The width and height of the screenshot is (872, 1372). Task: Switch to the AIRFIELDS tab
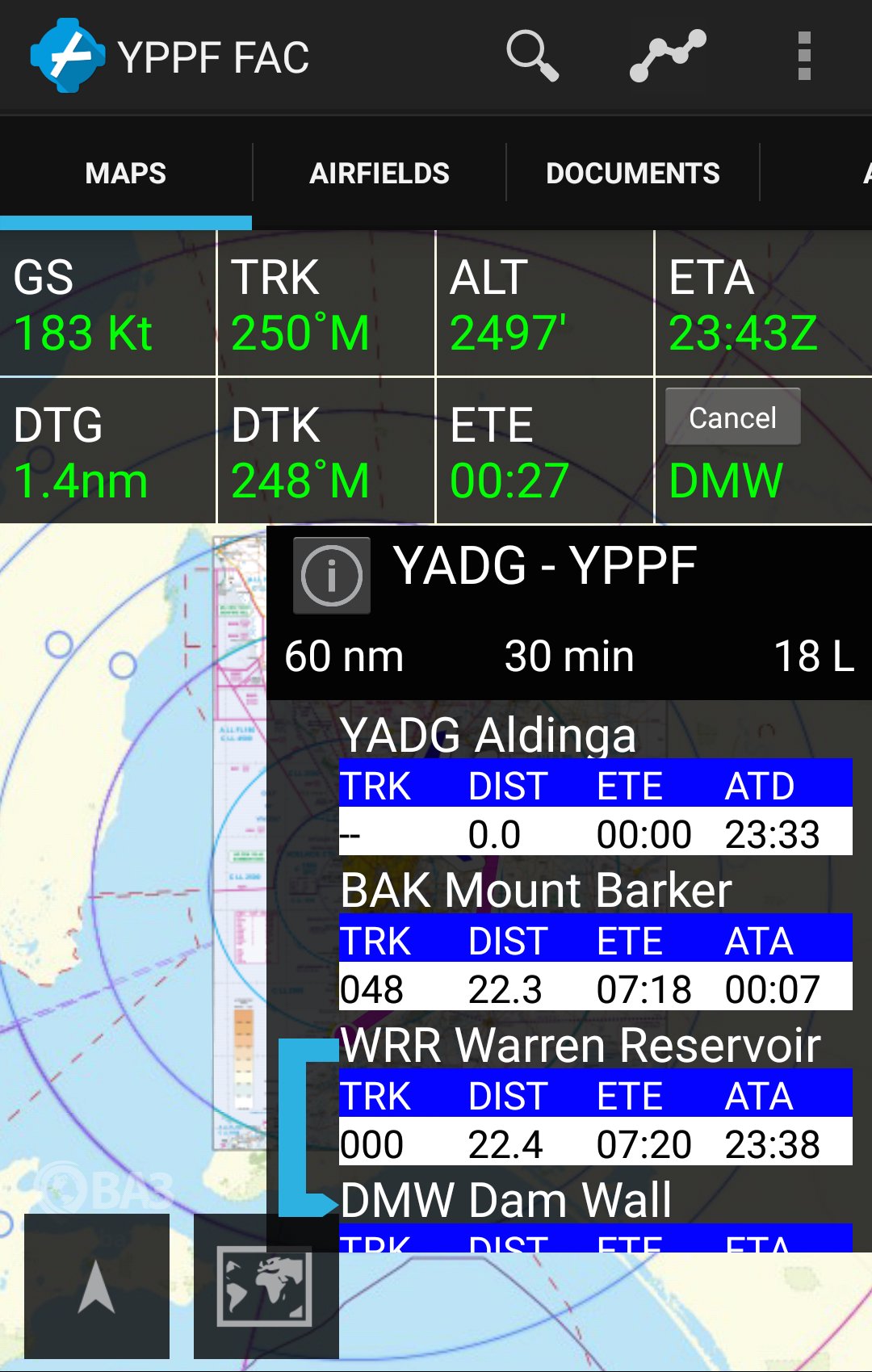click(379, 172)
